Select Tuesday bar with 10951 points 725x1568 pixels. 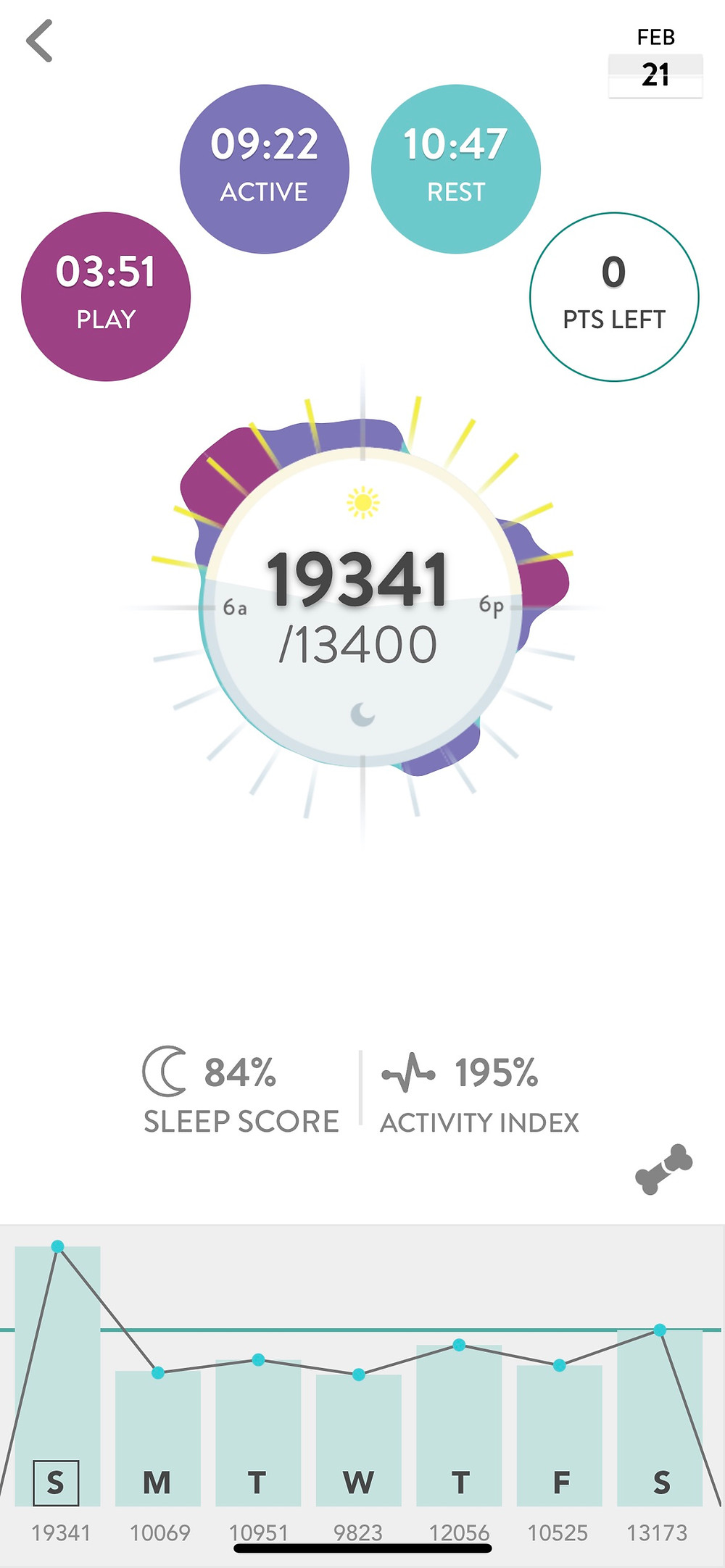(258, 1435)
